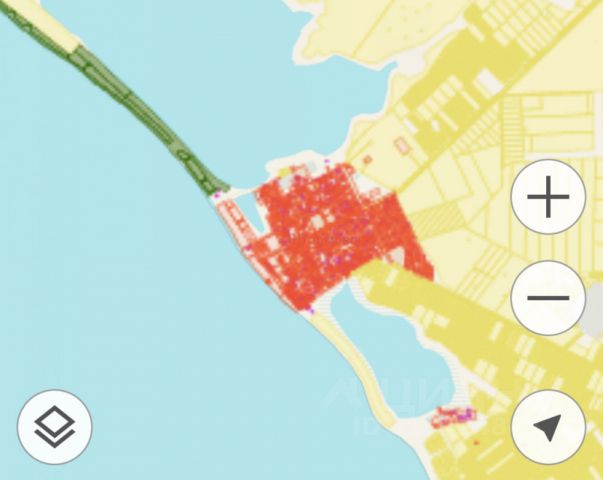
Task: Zoom out of the map
Action: (x=547, y=298)
